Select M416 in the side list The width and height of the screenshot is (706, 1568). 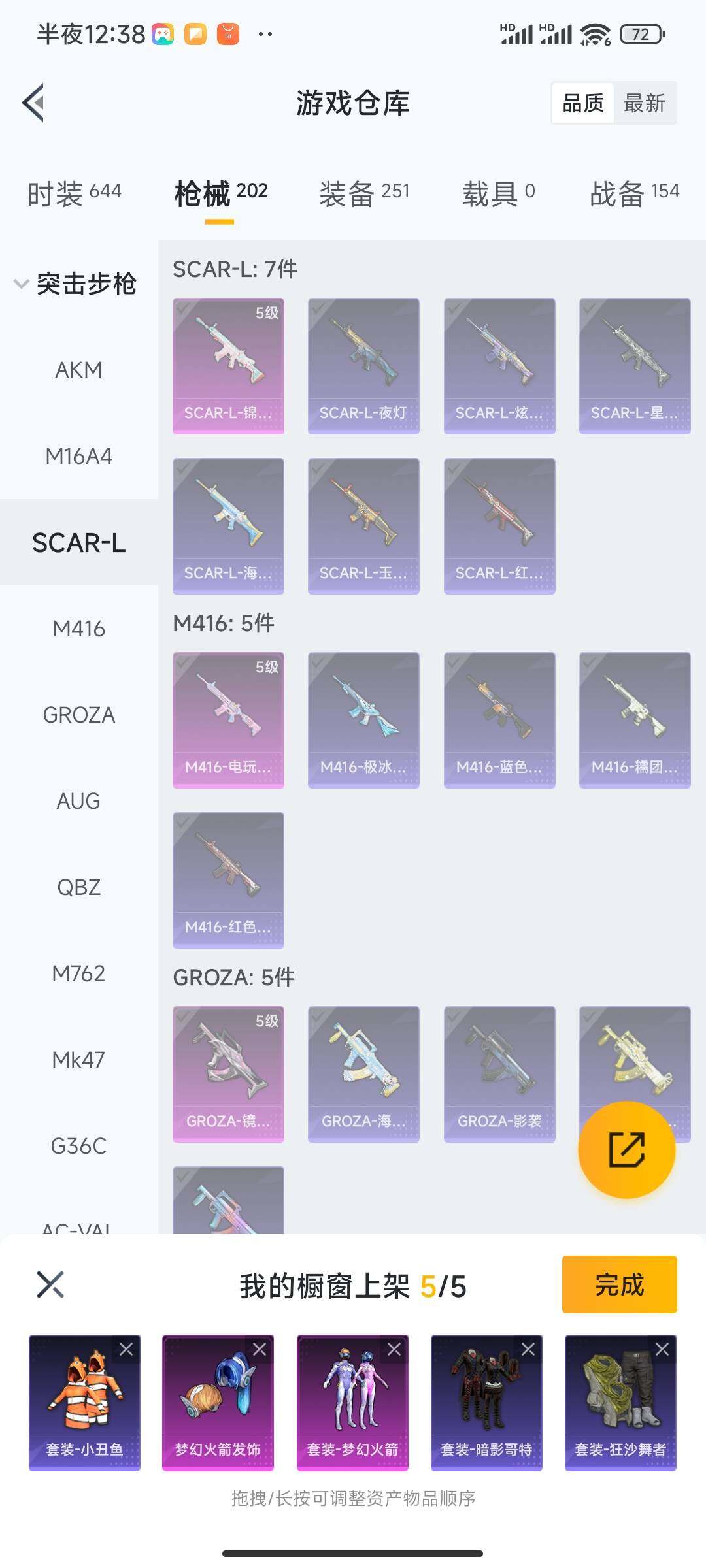pos(78,629)
